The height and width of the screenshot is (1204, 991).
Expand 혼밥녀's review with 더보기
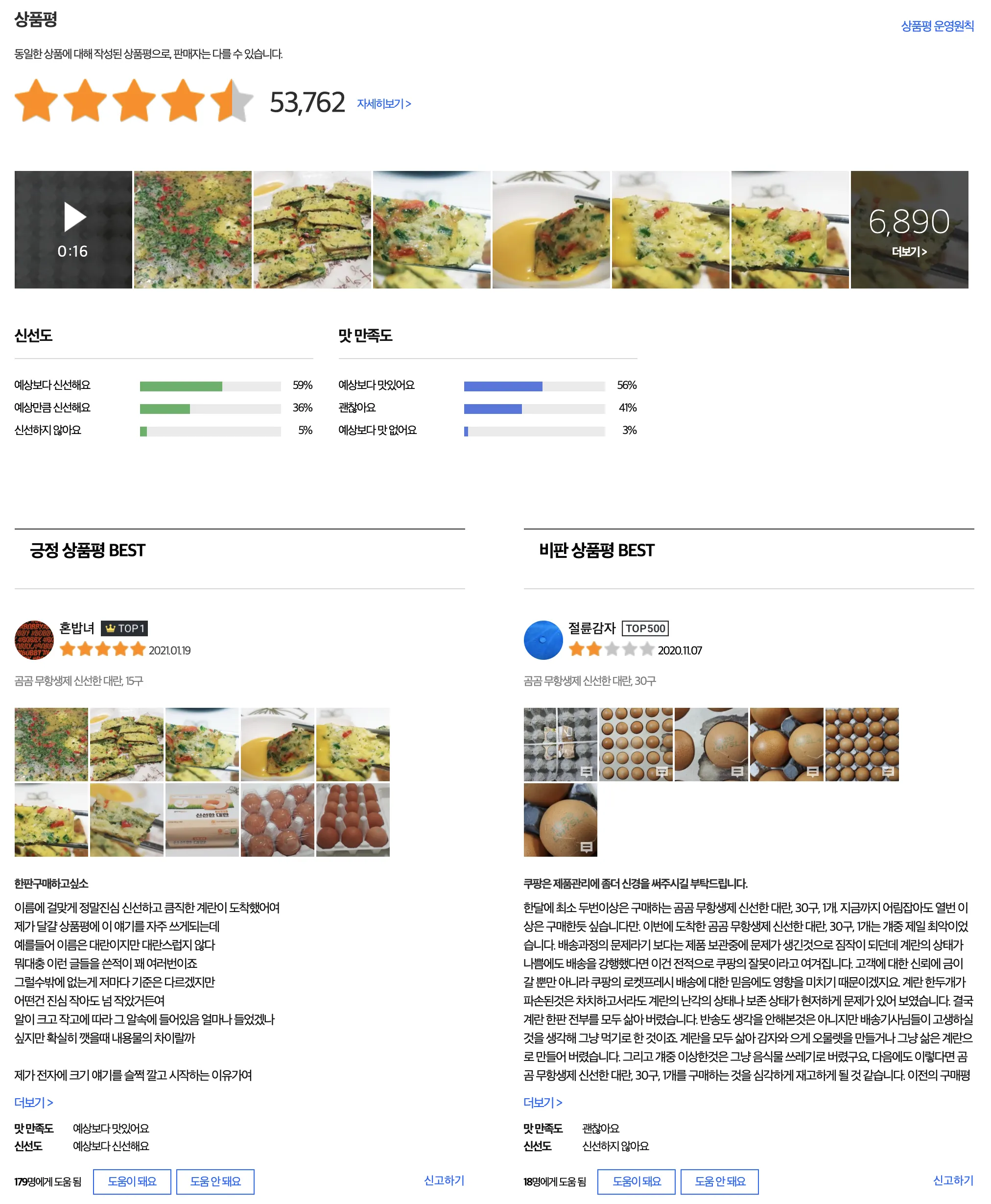pyautogui.click(x=34, y=1102)
